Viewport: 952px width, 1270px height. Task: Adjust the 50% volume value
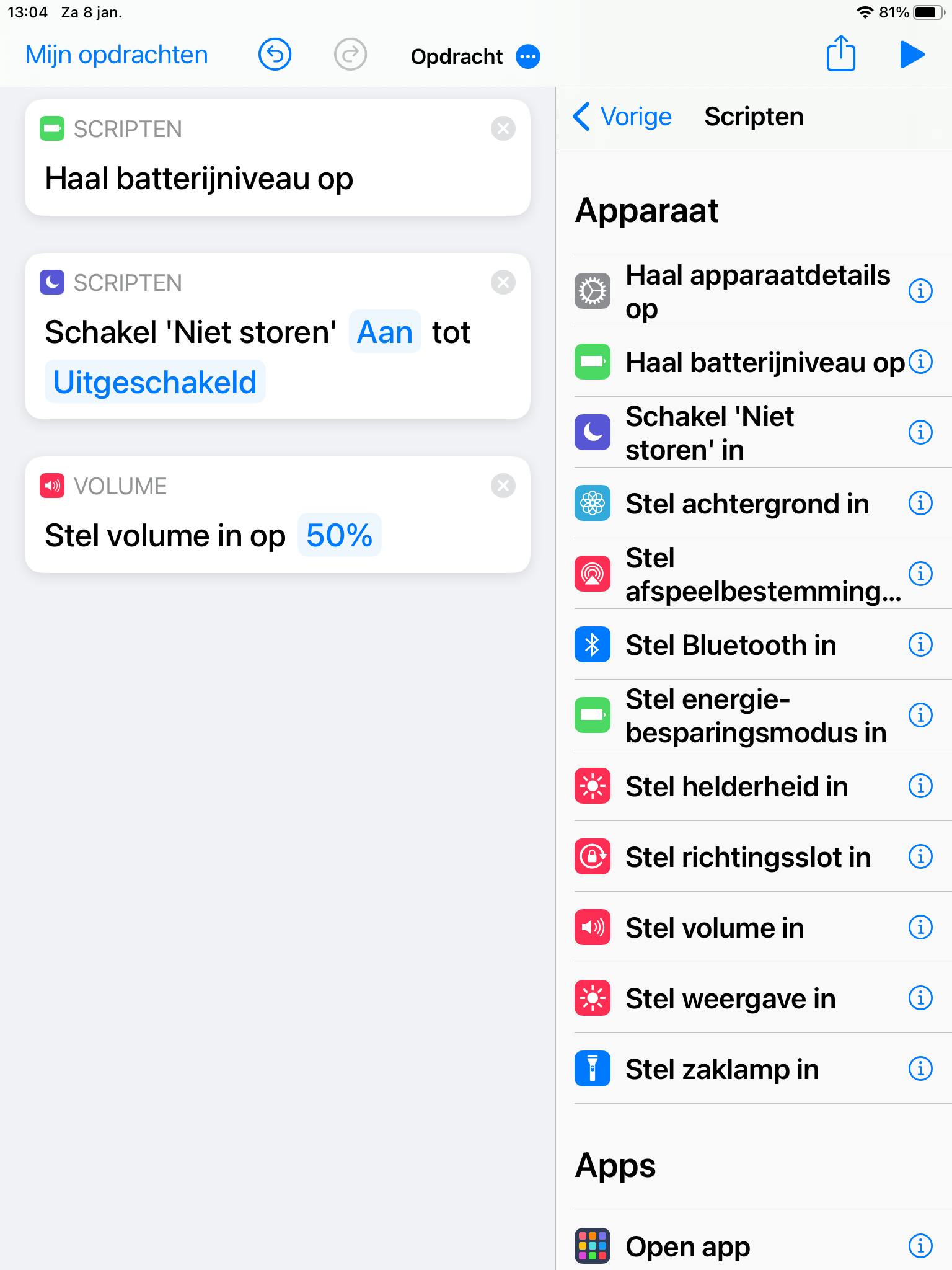(x=339, y=535)
